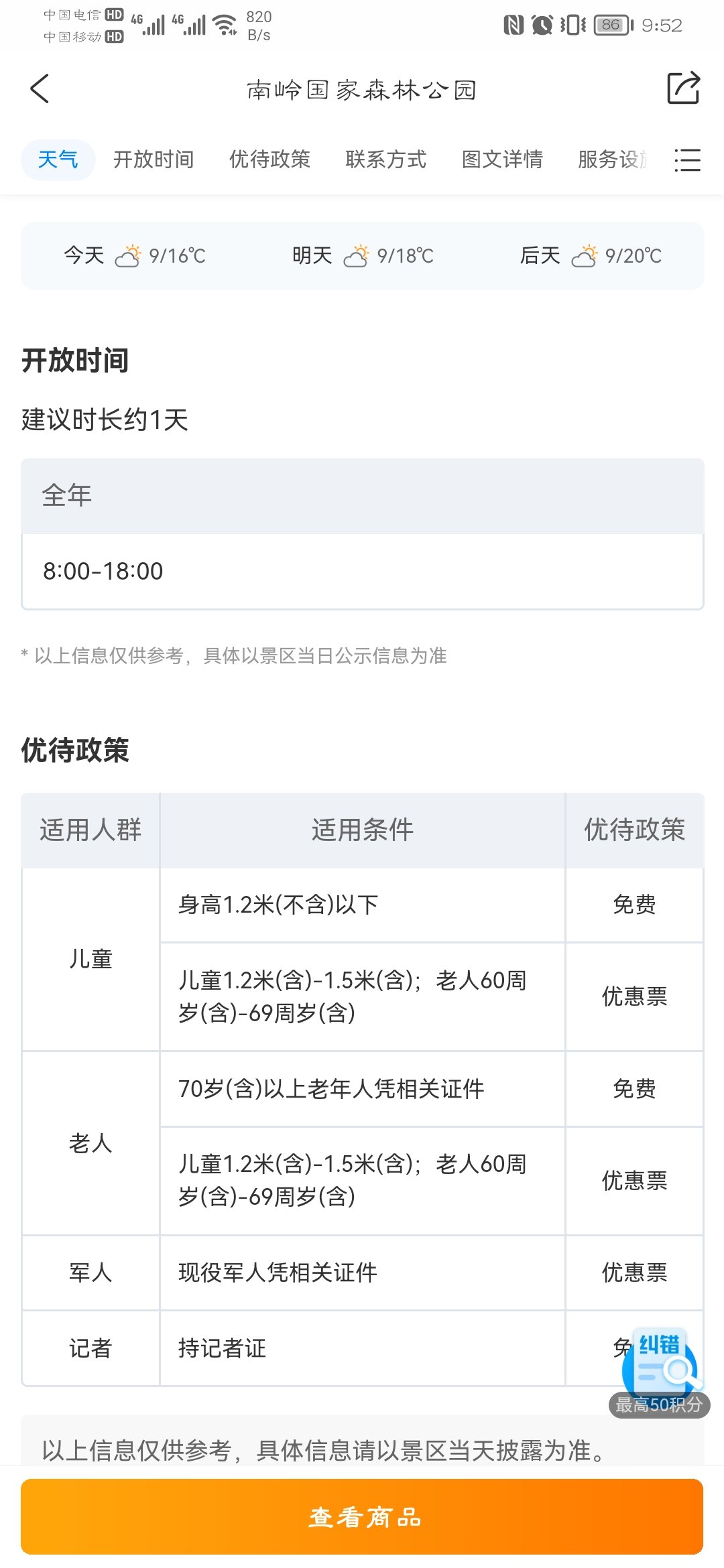The height and width of the screenshot is (1568, 724).
Task: Tap the 查看商品 button
Action: pyautogui.click(x=362, y=1516)
